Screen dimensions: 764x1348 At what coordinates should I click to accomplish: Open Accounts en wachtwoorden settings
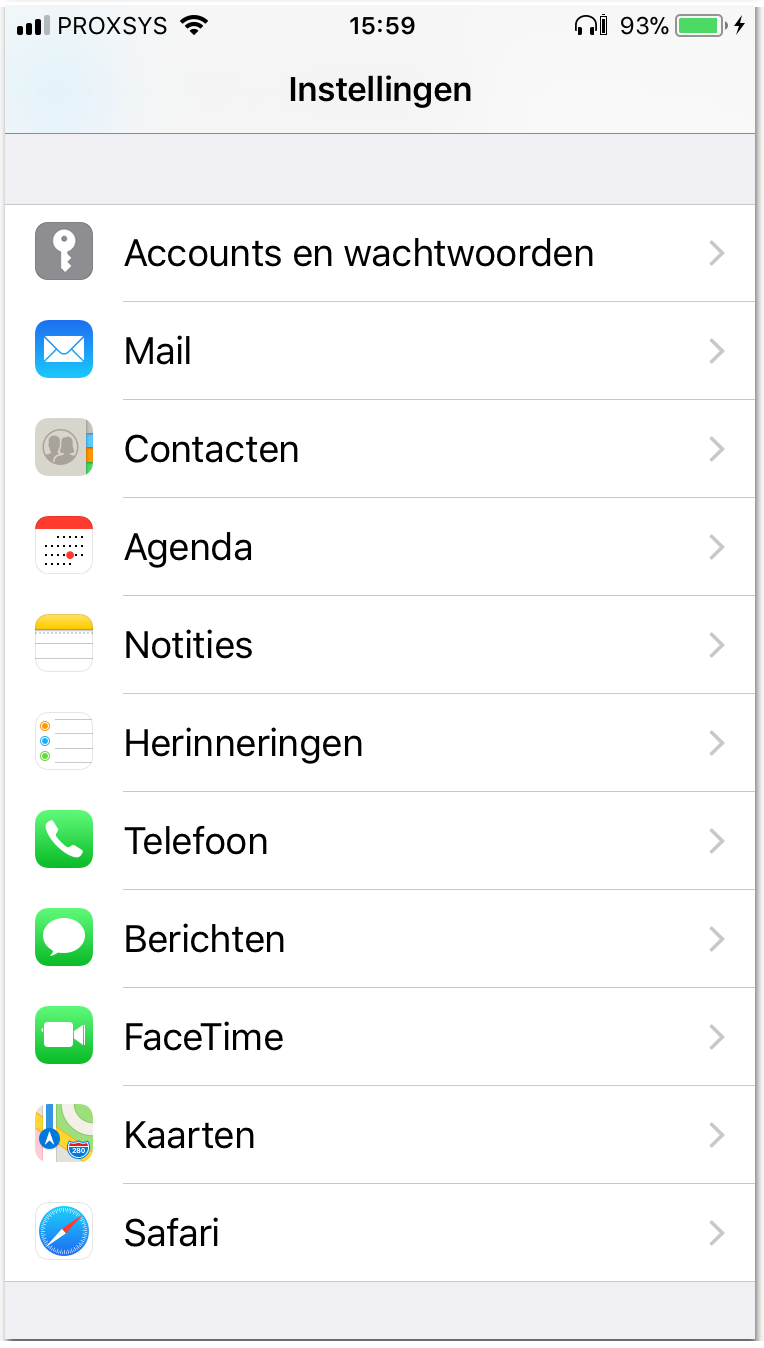coord(380,253)
